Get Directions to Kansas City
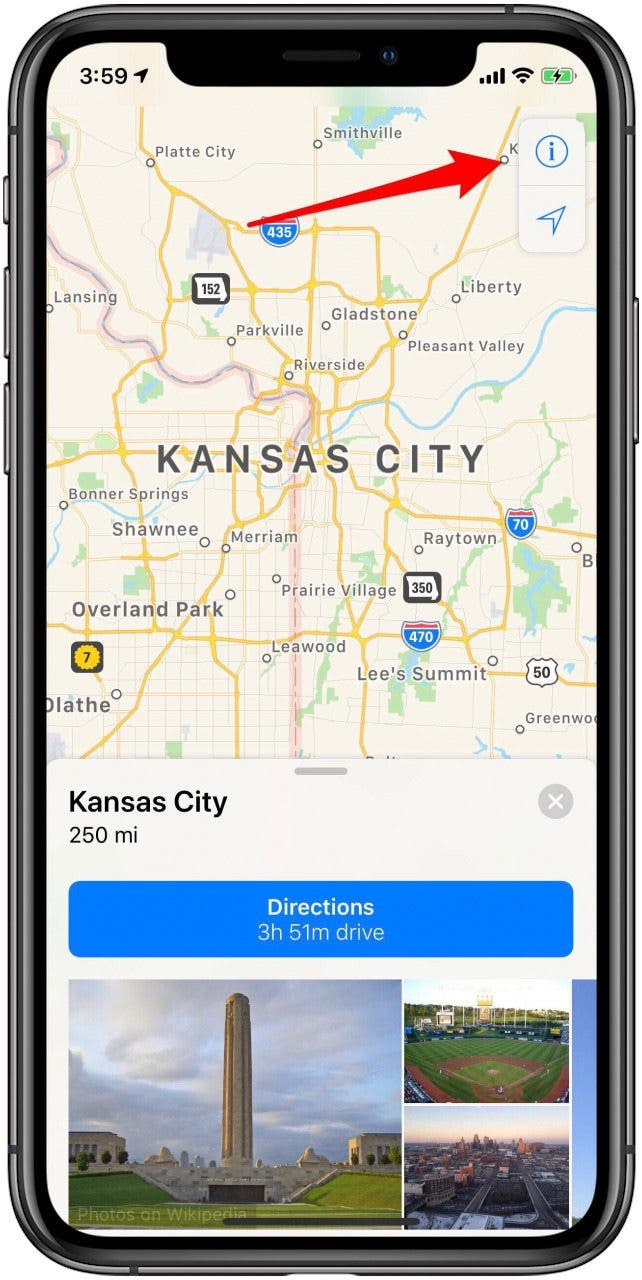Image resolution: width=642 pixels, height=1280 pixels. pos(321,919)
